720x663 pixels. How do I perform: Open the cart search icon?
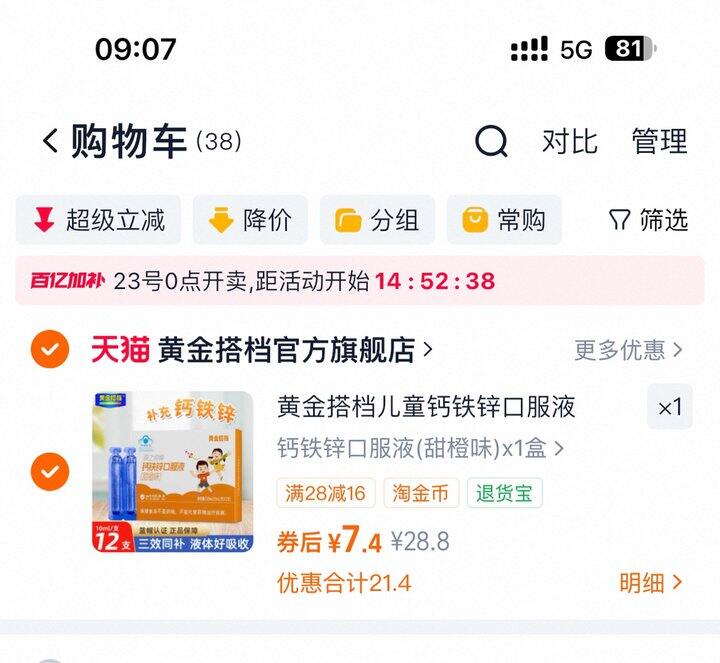point(490,142)
